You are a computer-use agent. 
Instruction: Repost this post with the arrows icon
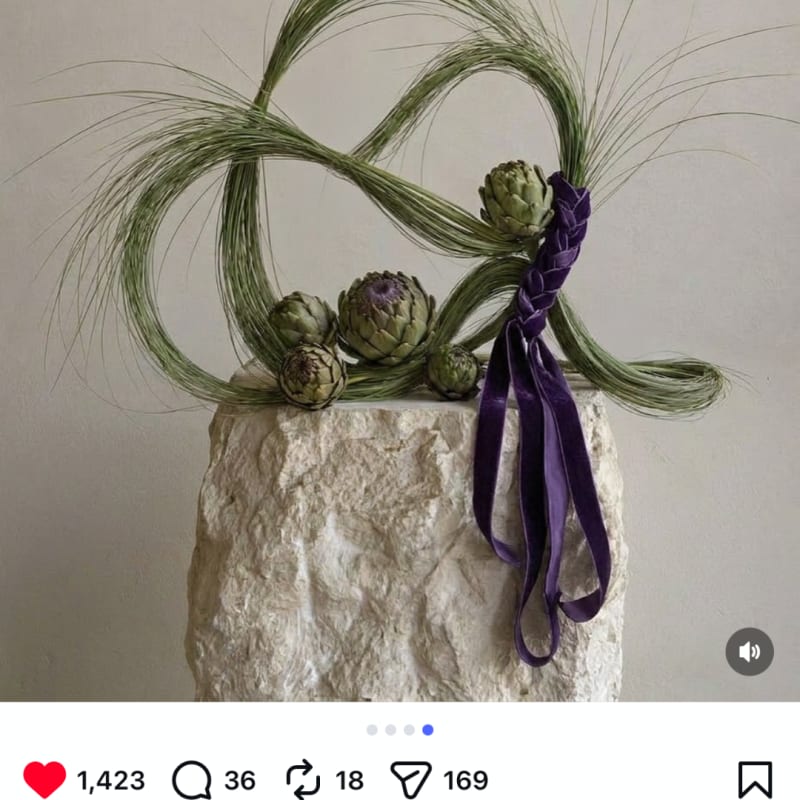[303, 780]
